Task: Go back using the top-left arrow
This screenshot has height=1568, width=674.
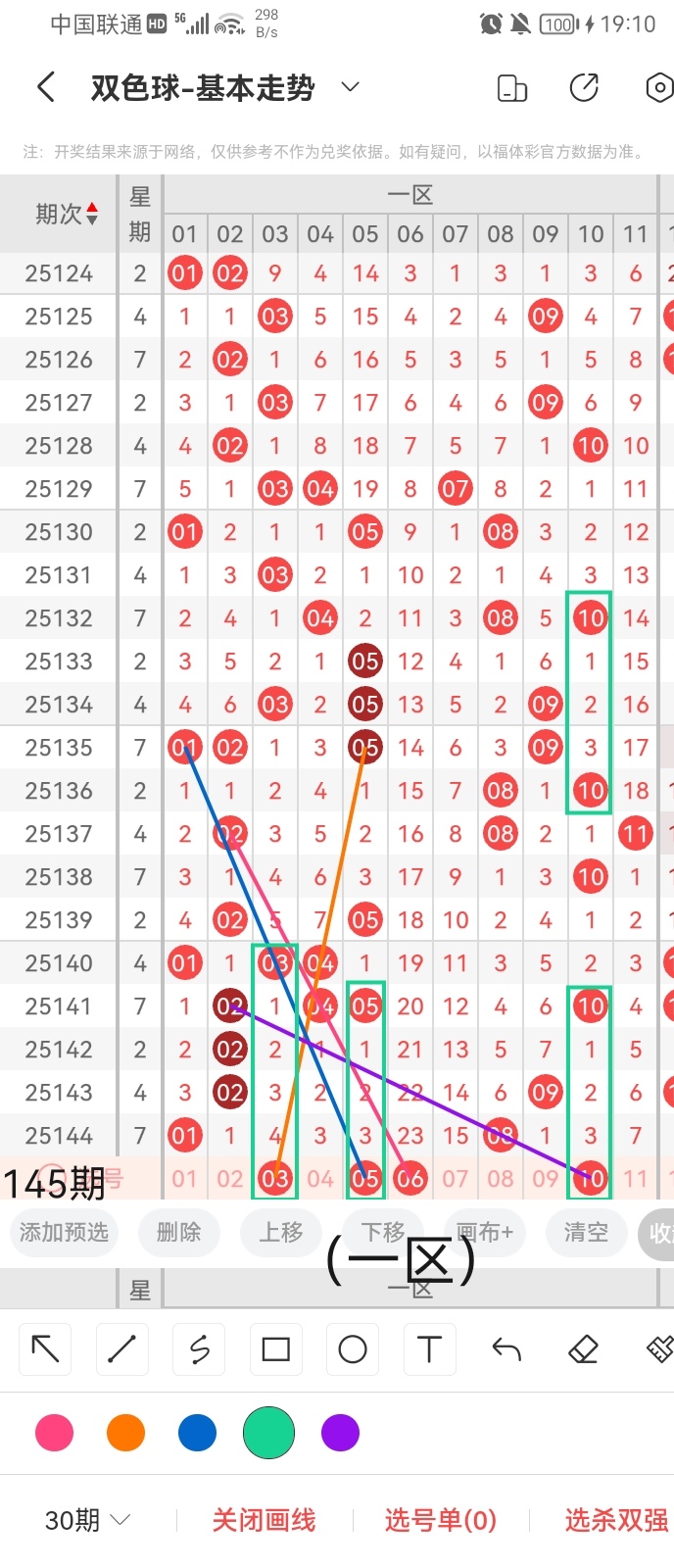Action: coord(46,88)
